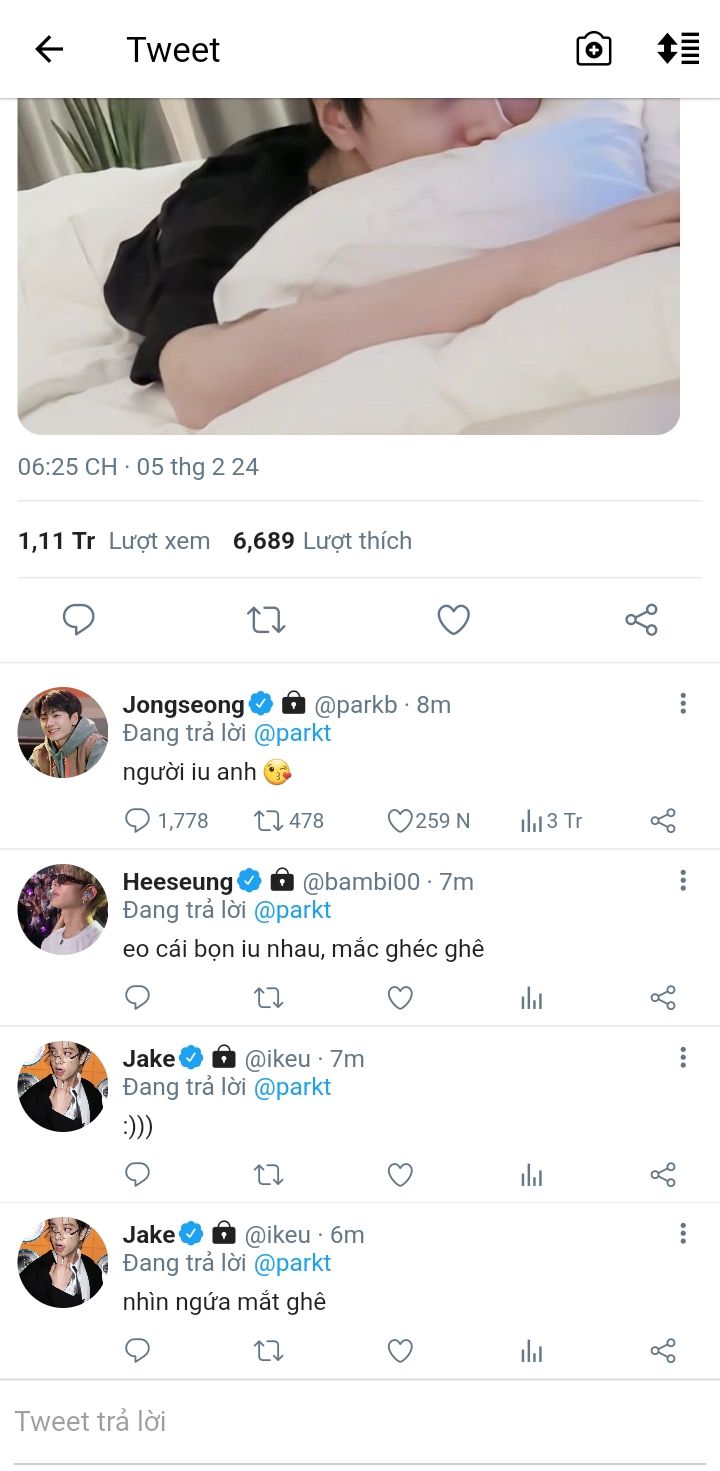Open Jongseong's profile picture
Viewport: 720px width, 1471px height.
(x=63, y=732)
